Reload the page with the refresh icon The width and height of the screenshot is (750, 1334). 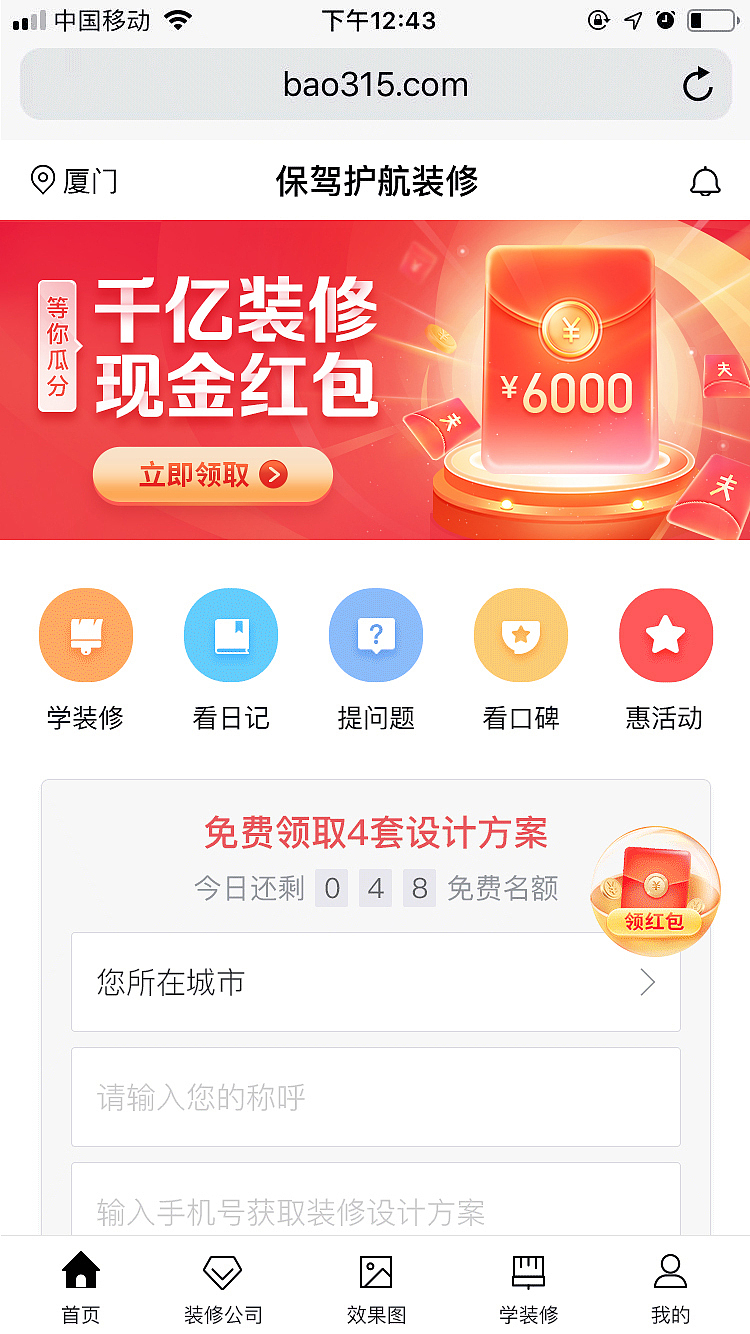coord(697,84)
